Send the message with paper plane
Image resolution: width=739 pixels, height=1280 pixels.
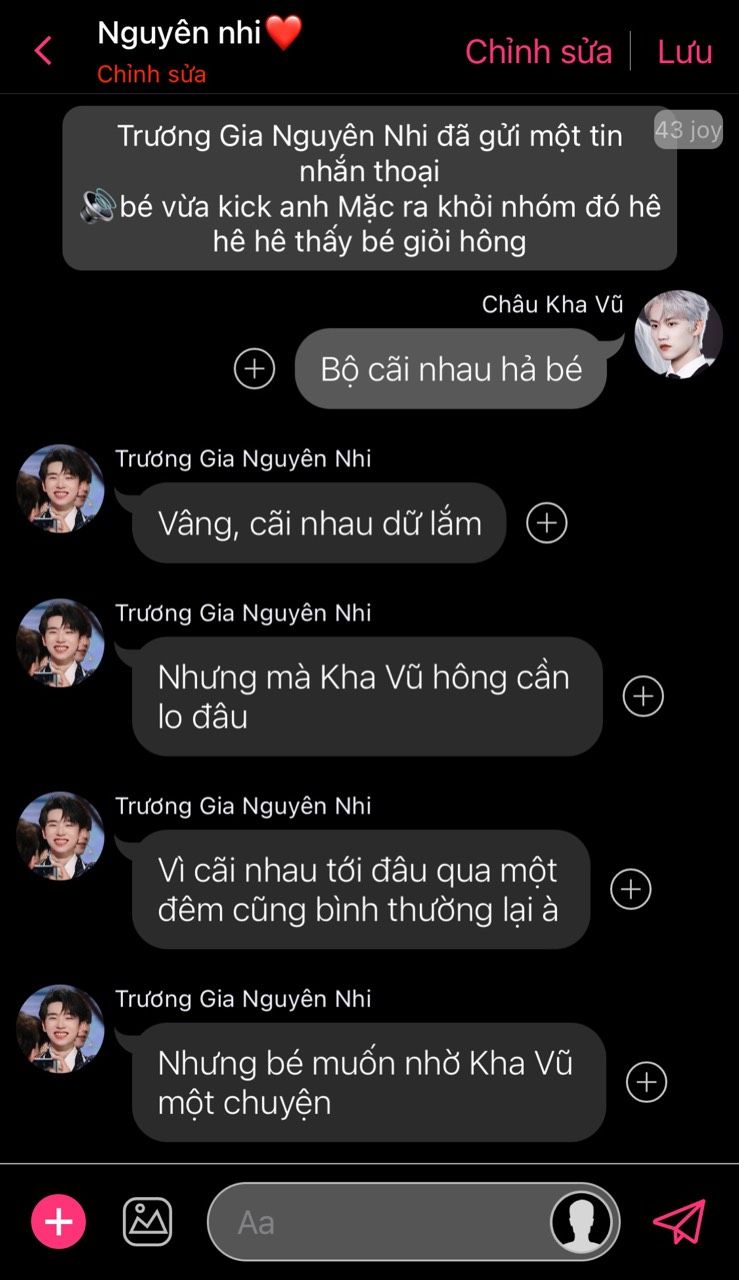pos(679,1221)
